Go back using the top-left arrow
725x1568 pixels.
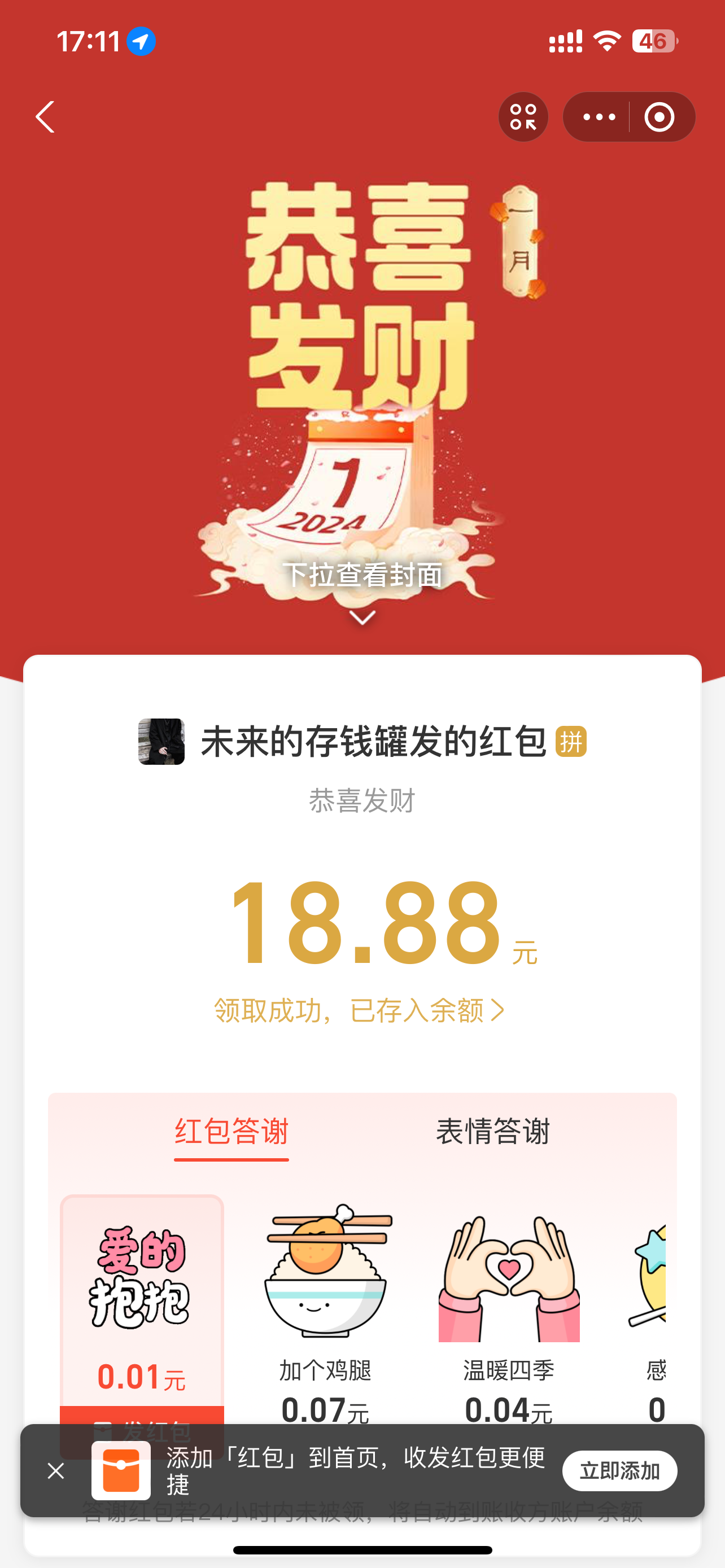click(x=45, y=117)
